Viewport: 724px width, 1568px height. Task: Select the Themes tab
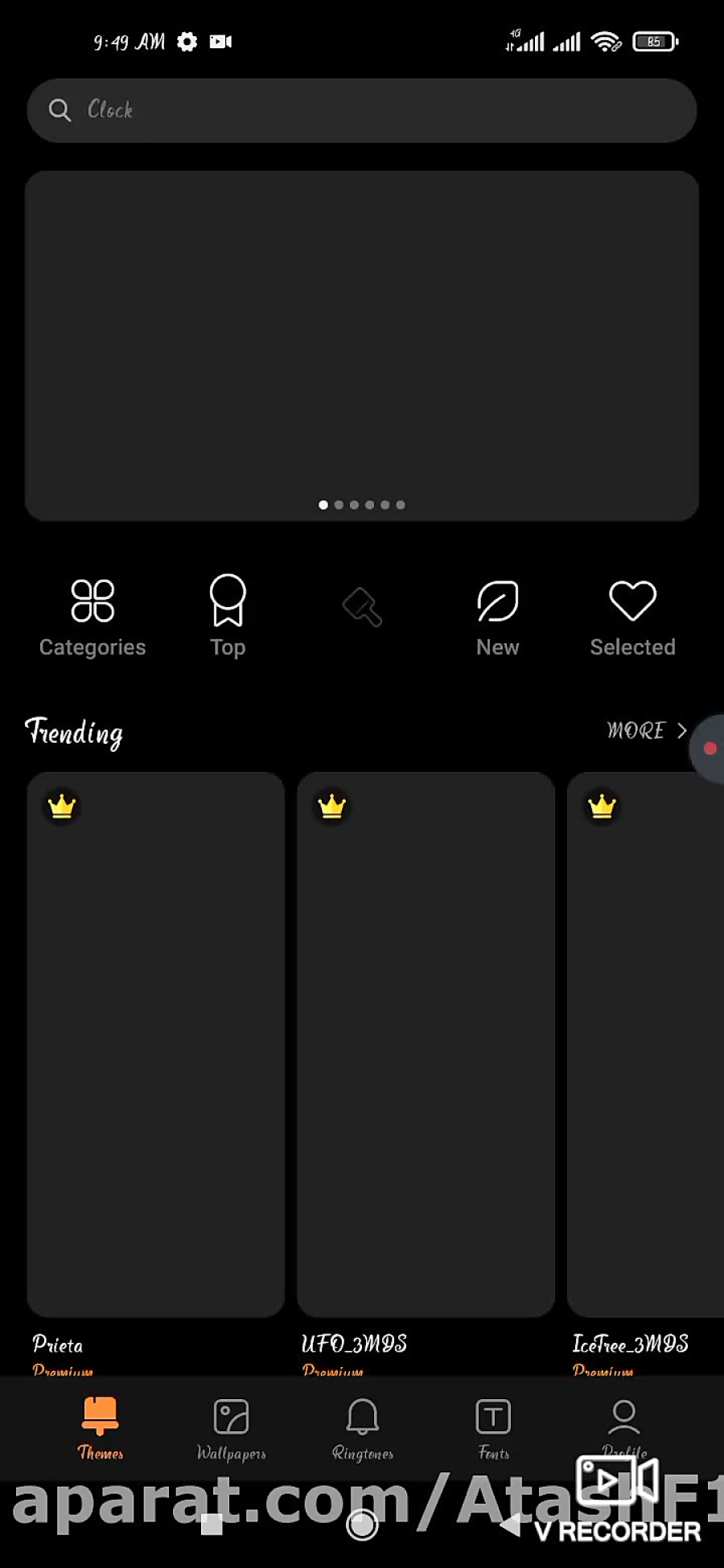pyautogui.click(x=100, y=1429)
